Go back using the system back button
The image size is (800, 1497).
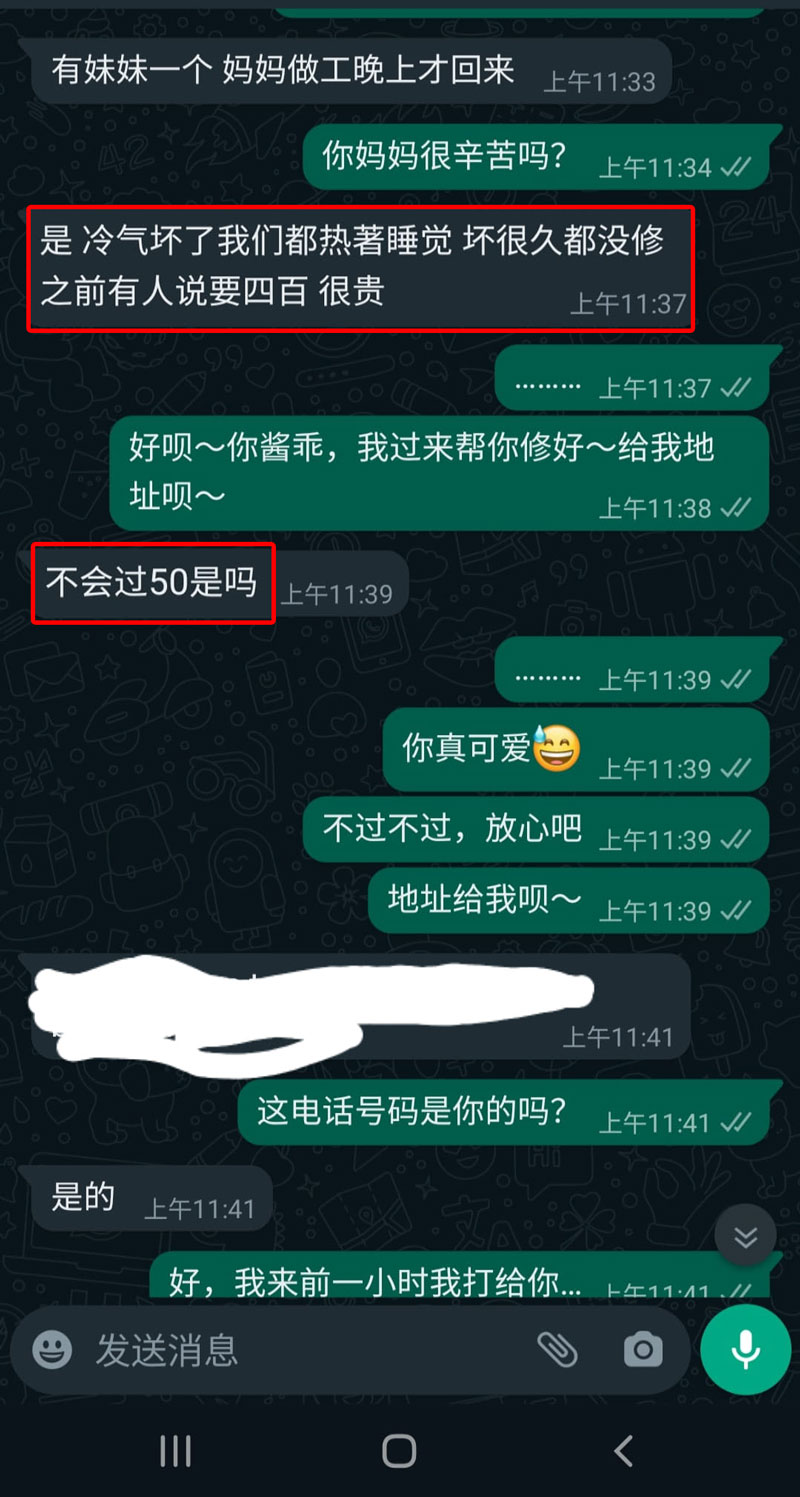click(623, 1451)
